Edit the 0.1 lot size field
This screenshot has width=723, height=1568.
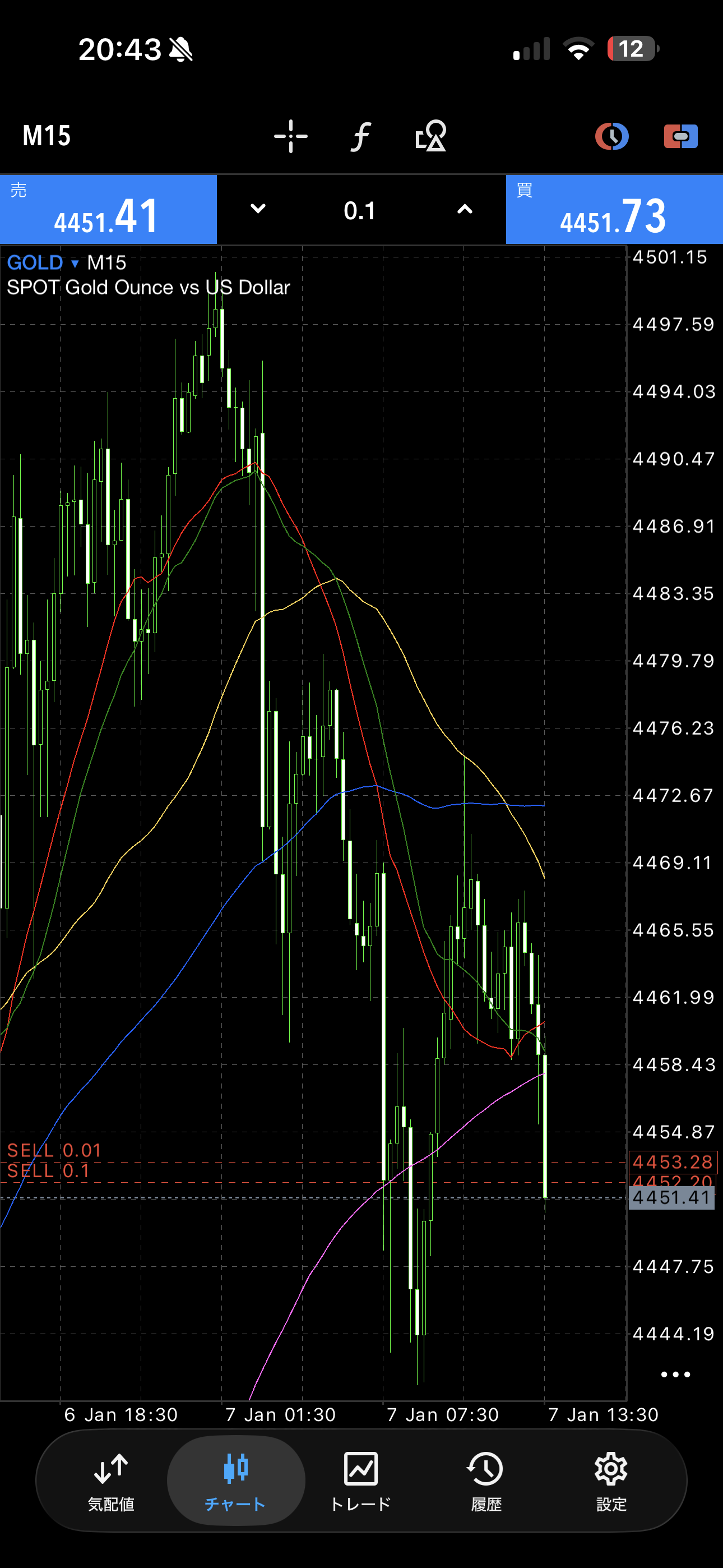click(360, 211)
